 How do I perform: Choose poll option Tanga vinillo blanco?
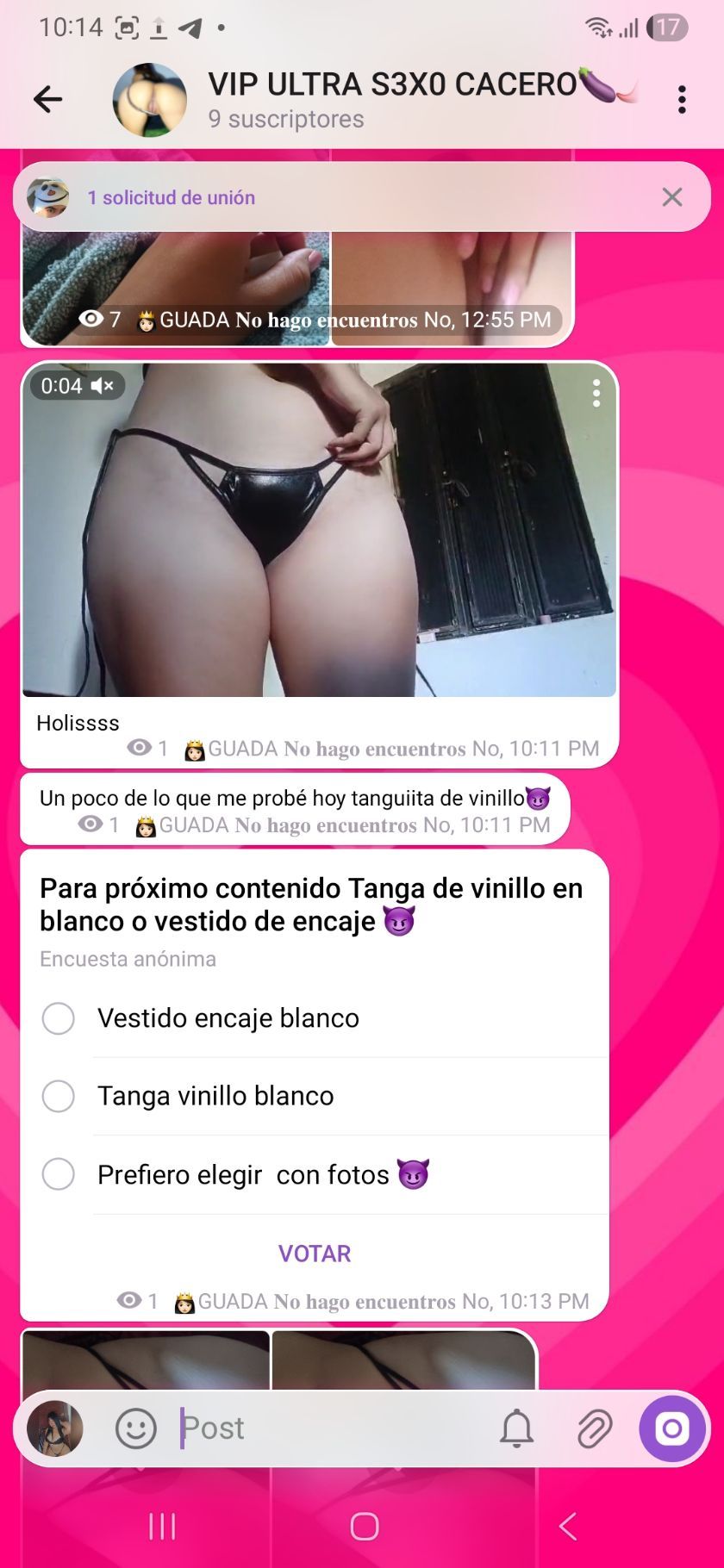[59, 1096]
